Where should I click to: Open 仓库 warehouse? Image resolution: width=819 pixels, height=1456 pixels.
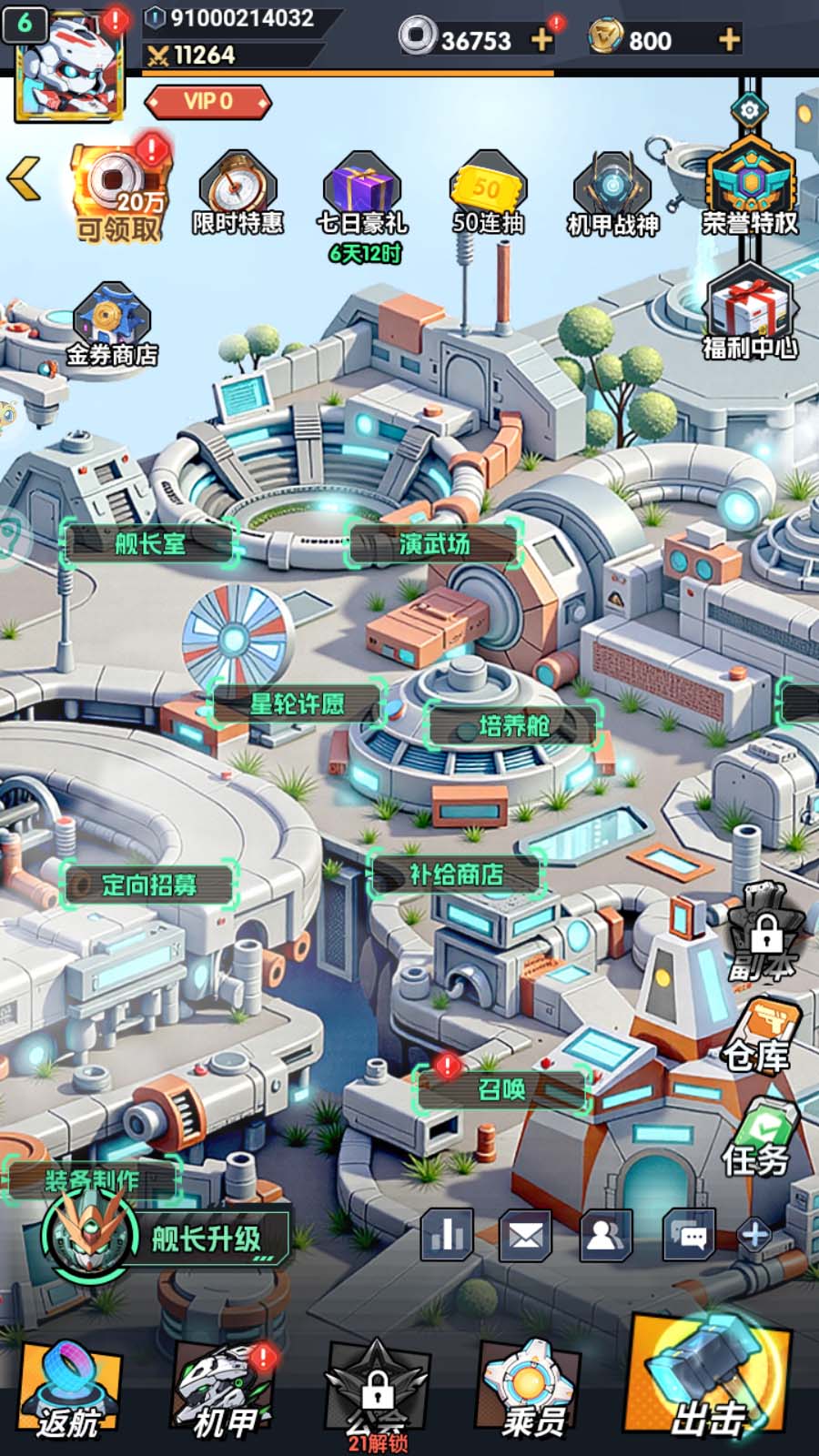[x=756, y=1037]
